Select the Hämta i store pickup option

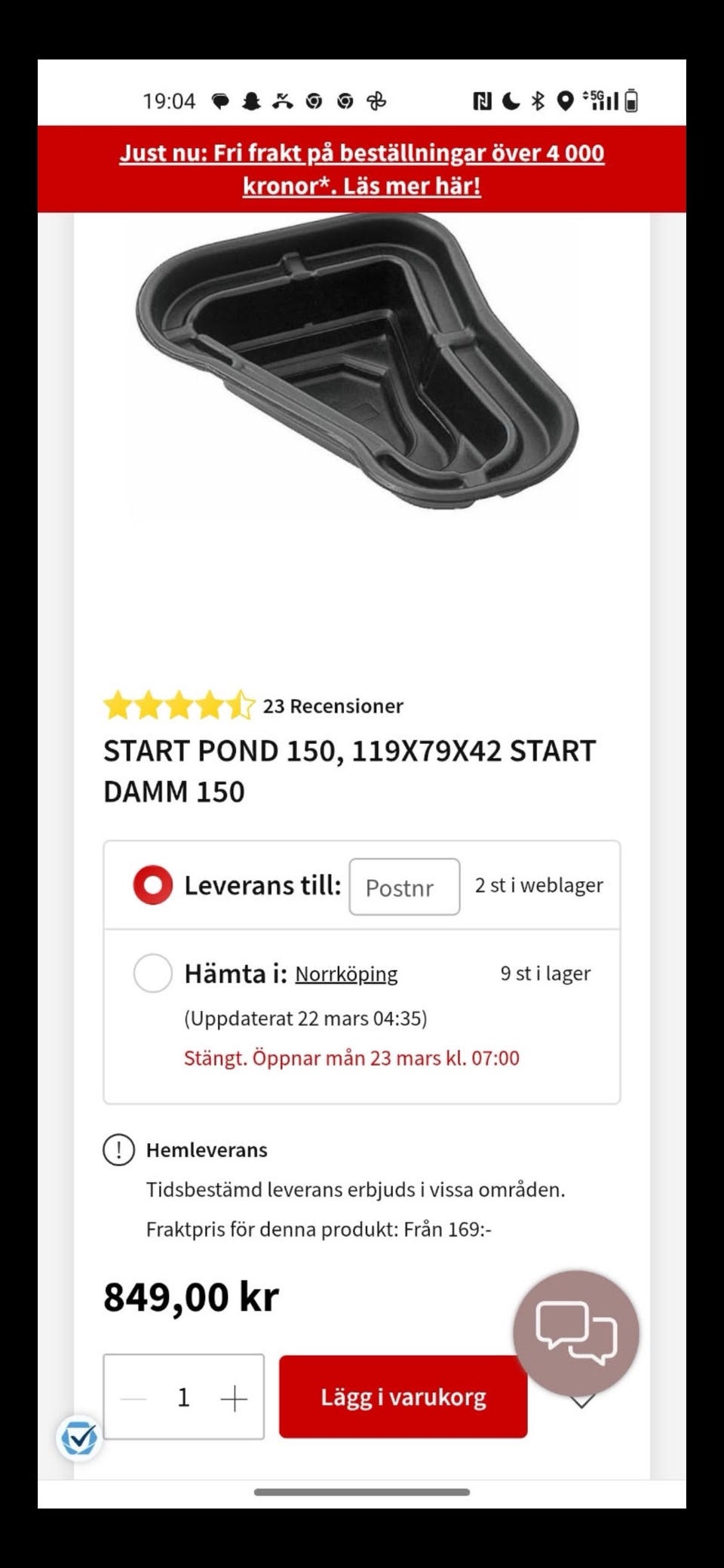[x=153, y=973]
